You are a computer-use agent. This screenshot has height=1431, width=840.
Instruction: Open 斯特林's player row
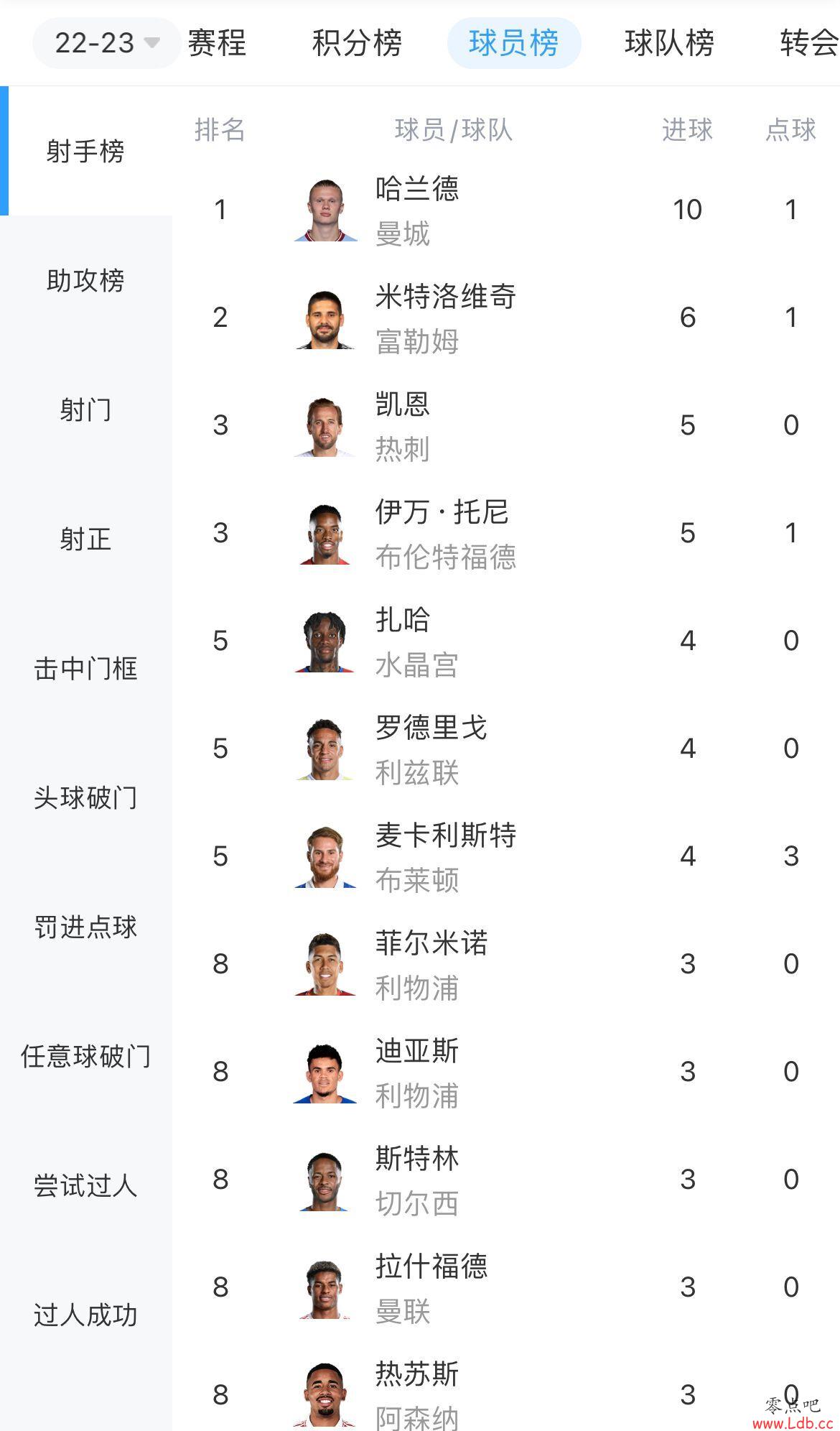click(506, 1180)
